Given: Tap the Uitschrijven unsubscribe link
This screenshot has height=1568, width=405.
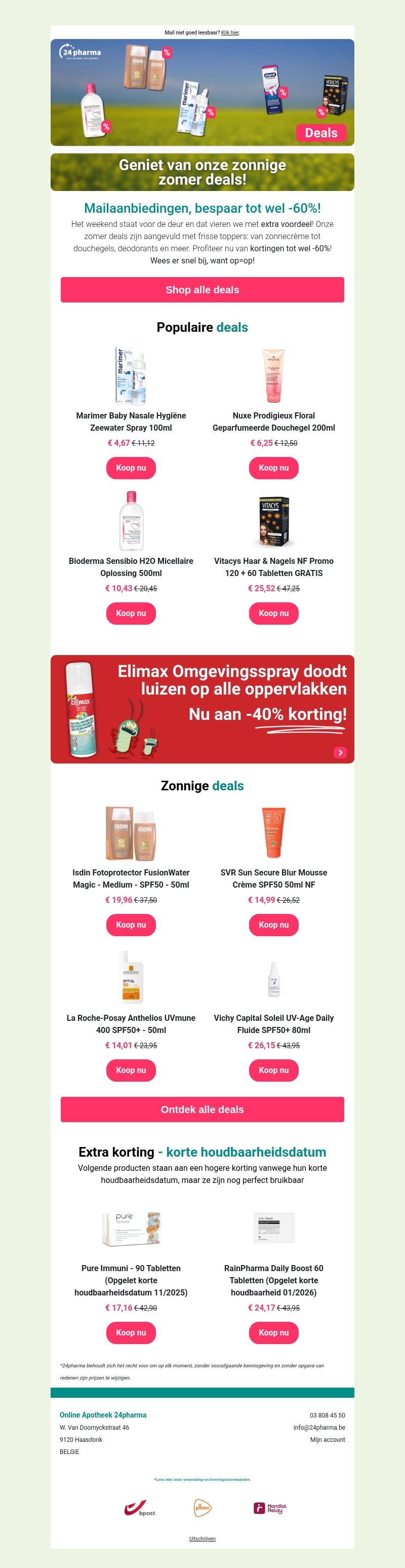Looking at the screenshot, I should click(x=202, y=1539).
